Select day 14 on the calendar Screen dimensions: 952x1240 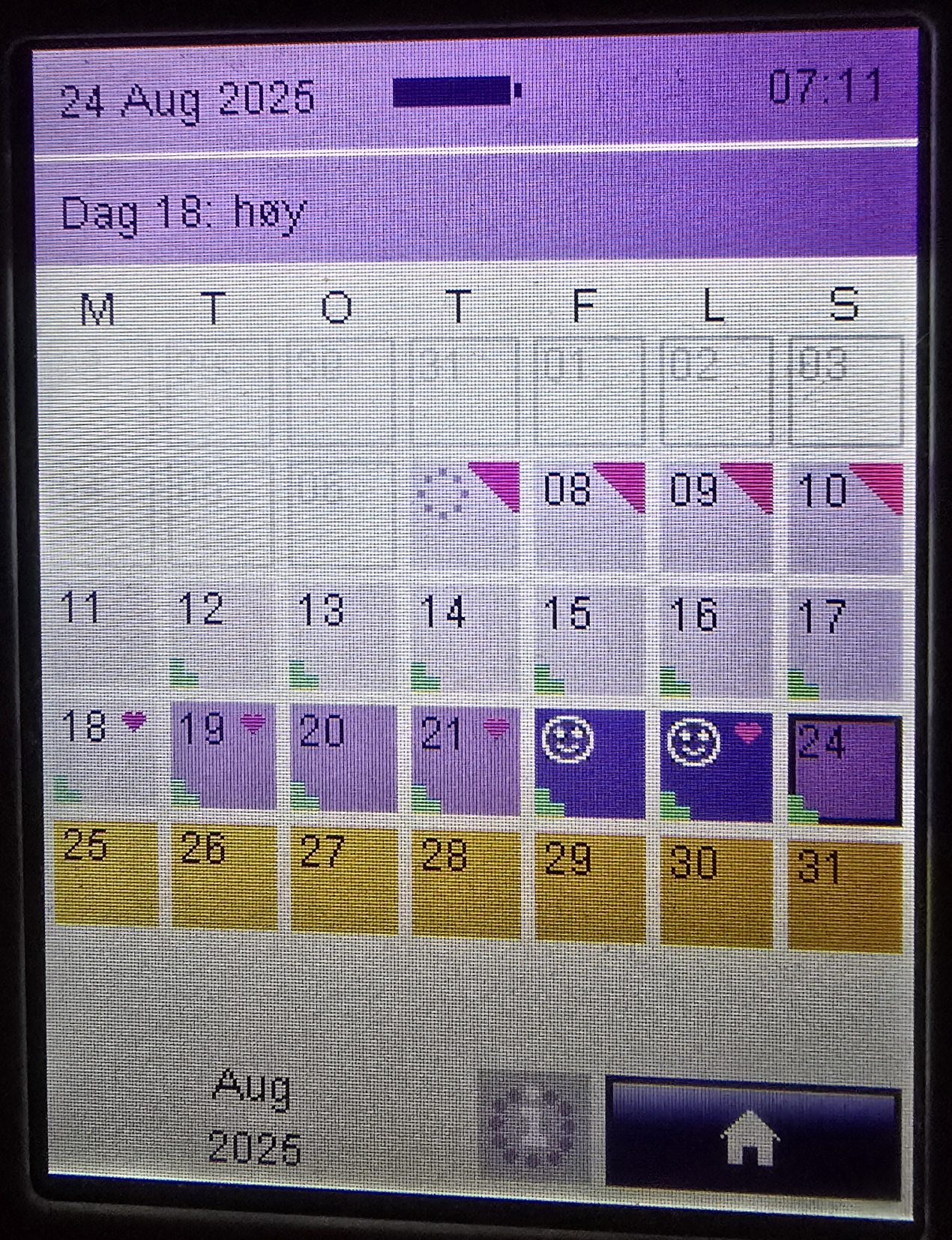(465, 639)
